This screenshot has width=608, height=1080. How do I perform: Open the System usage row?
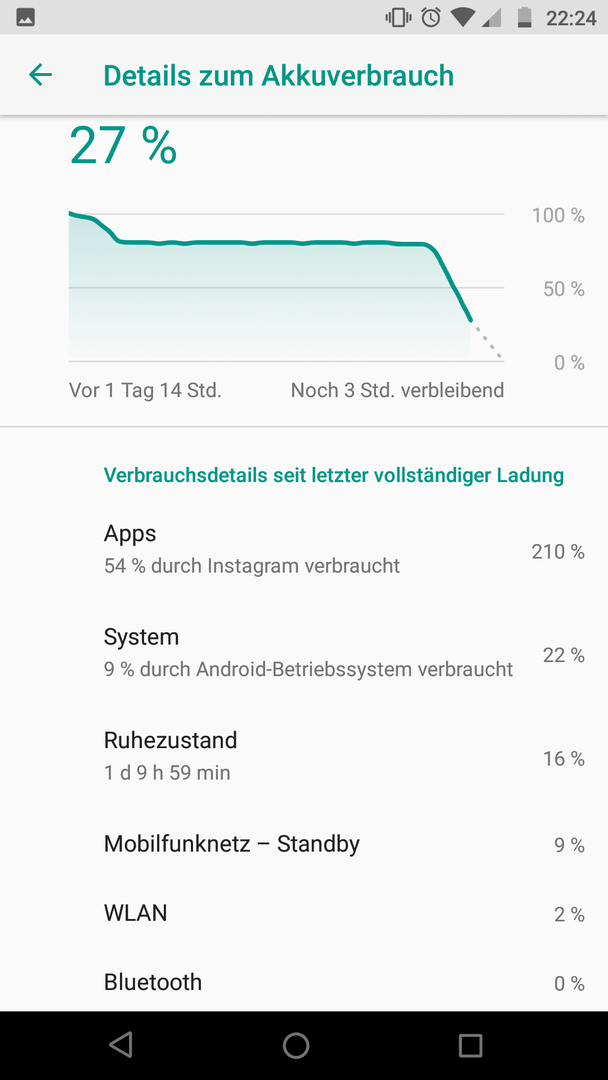tap(304, 654)
